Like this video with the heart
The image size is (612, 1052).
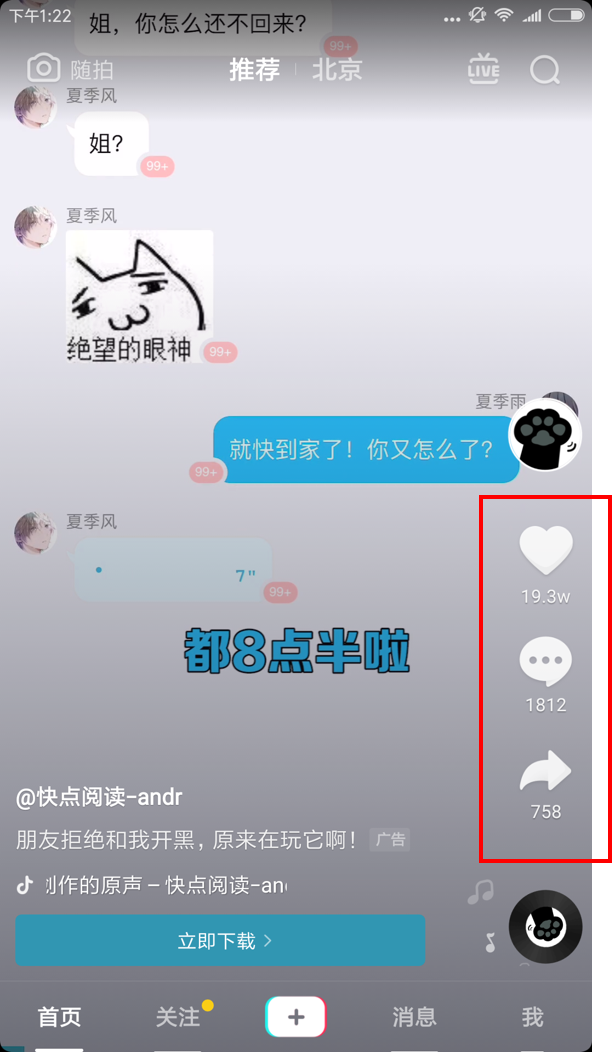pyautogui.click(x=545, y=551)
